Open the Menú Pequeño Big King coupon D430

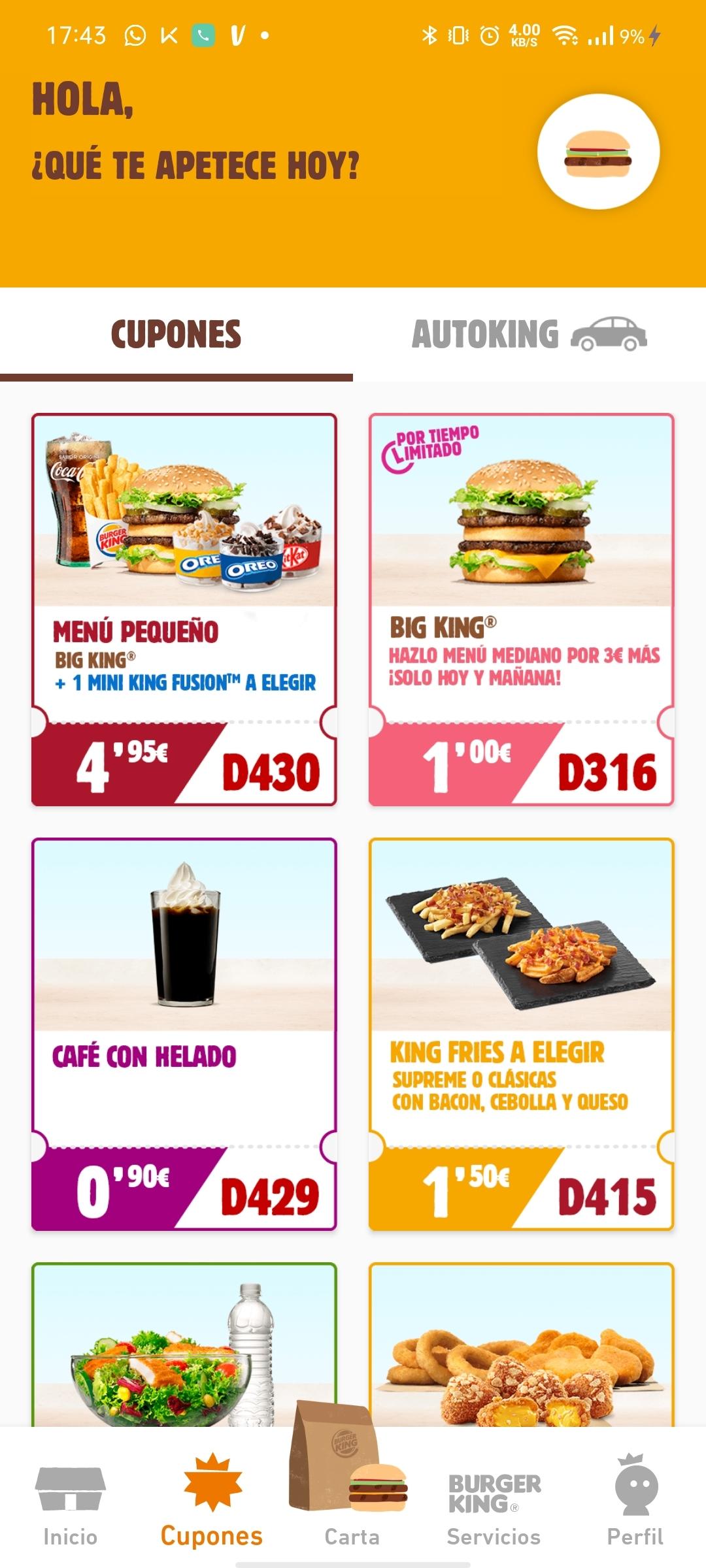pos(184,609)
